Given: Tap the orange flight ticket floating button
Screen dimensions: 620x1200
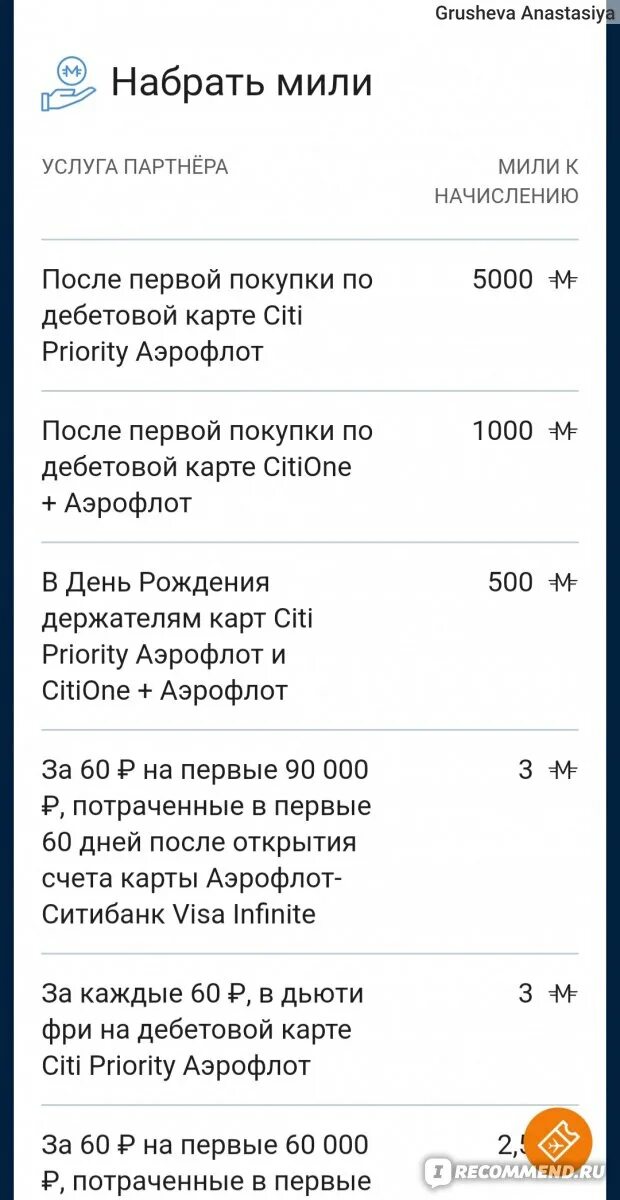Looking at the screenshot, I should 558,1142.
